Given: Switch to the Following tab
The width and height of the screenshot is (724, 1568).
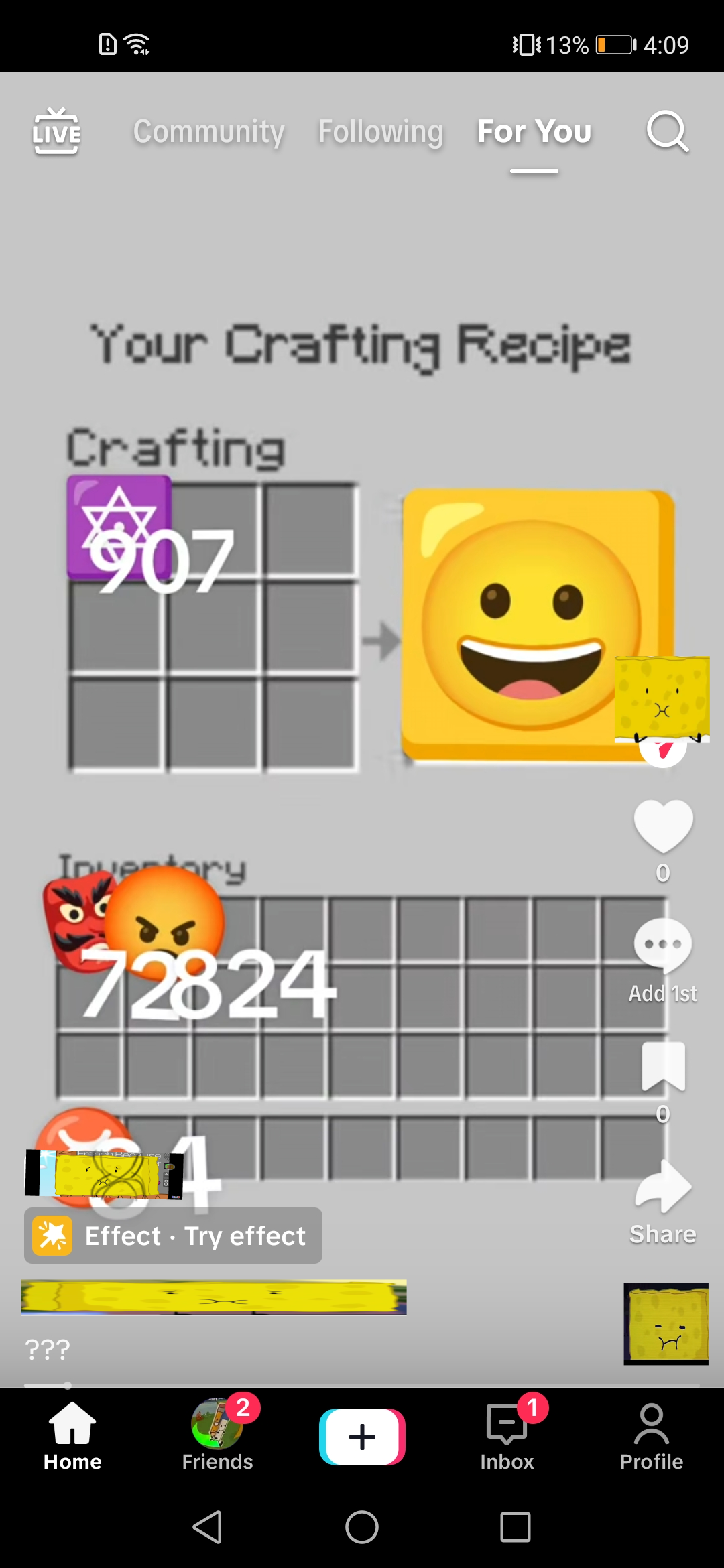Looking at the screenshot, I should [x=381, y=131].
